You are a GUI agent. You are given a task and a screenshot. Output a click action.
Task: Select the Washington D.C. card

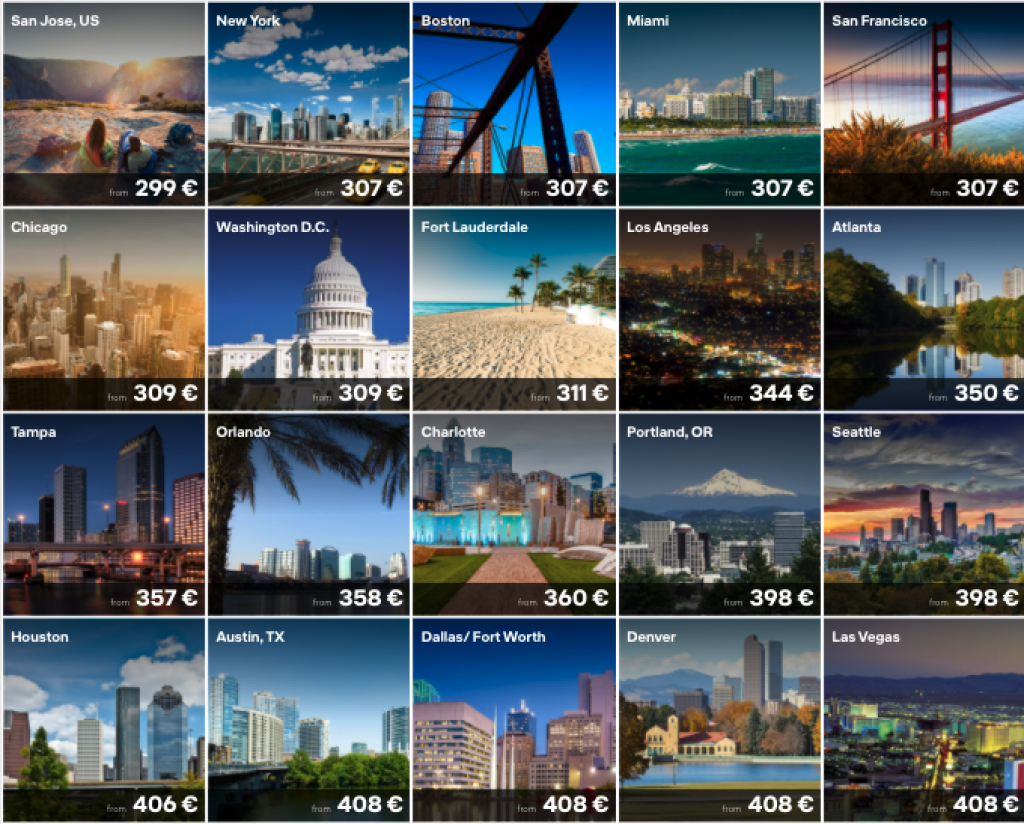coord(308,309)
